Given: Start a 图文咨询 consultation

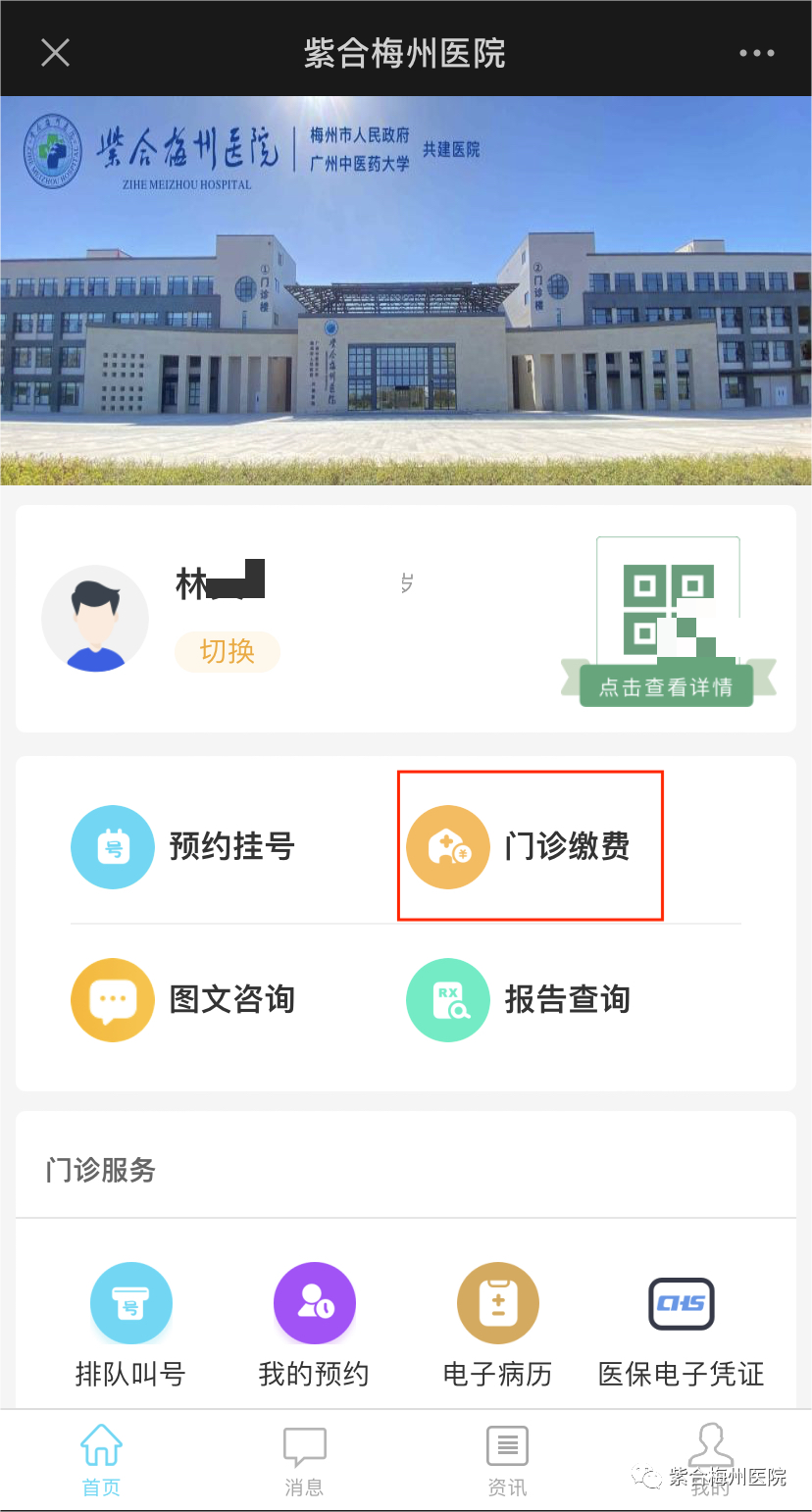Looking at the screenshot, I should [183, 999].
